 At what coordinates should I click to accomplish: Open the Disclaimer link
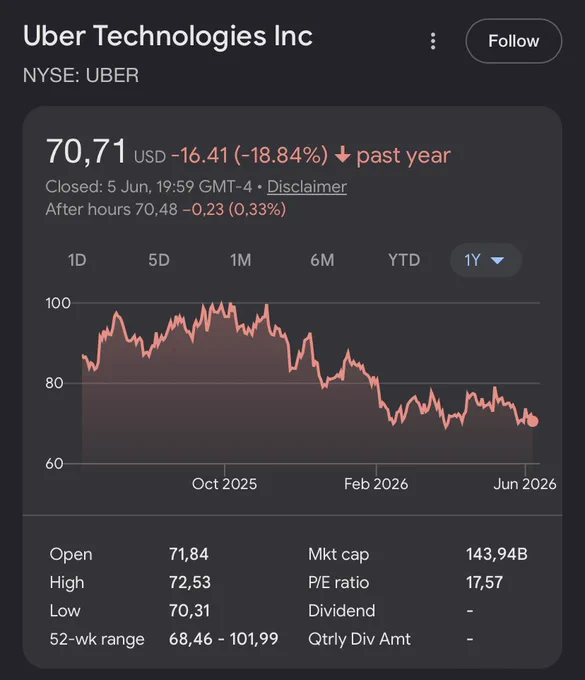(307, 186)
